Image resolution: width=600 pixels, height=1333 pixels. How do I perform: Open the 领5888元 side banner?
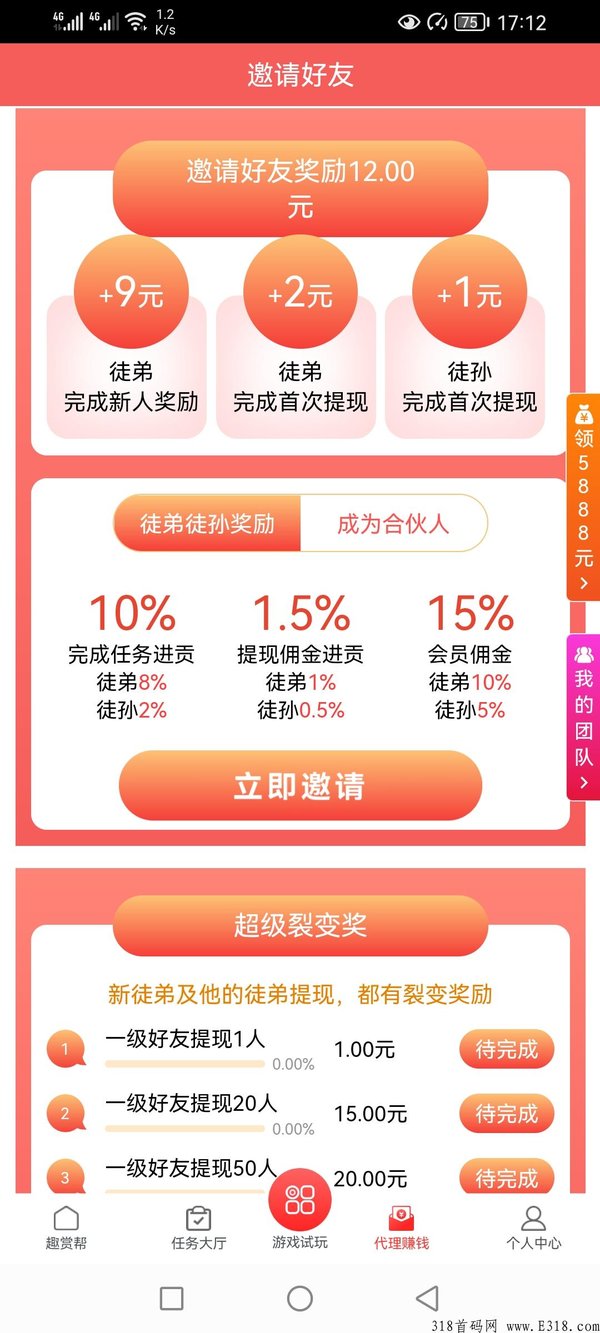(584, 498)
